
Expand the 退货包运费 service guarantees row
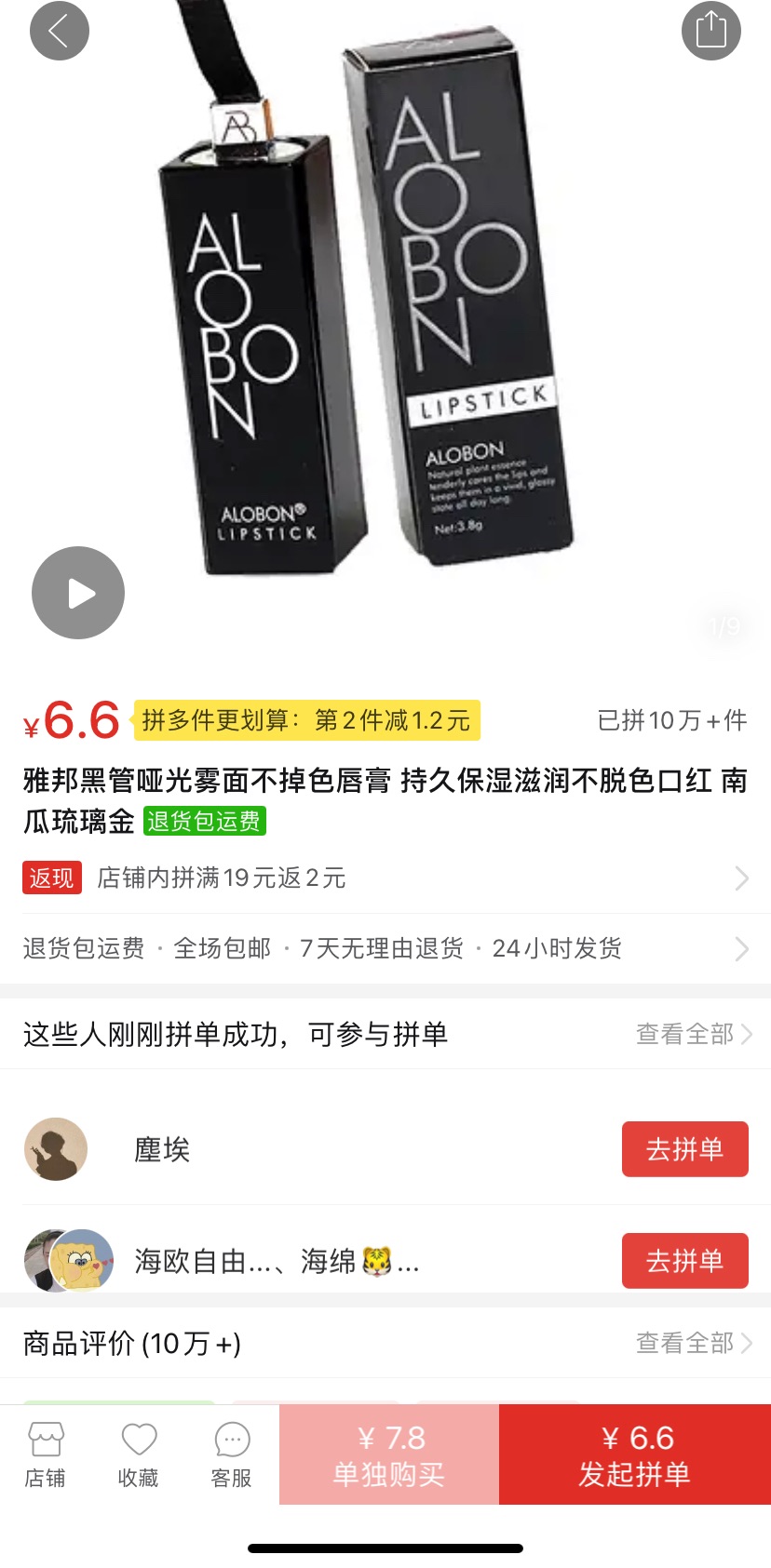point(385,948)
